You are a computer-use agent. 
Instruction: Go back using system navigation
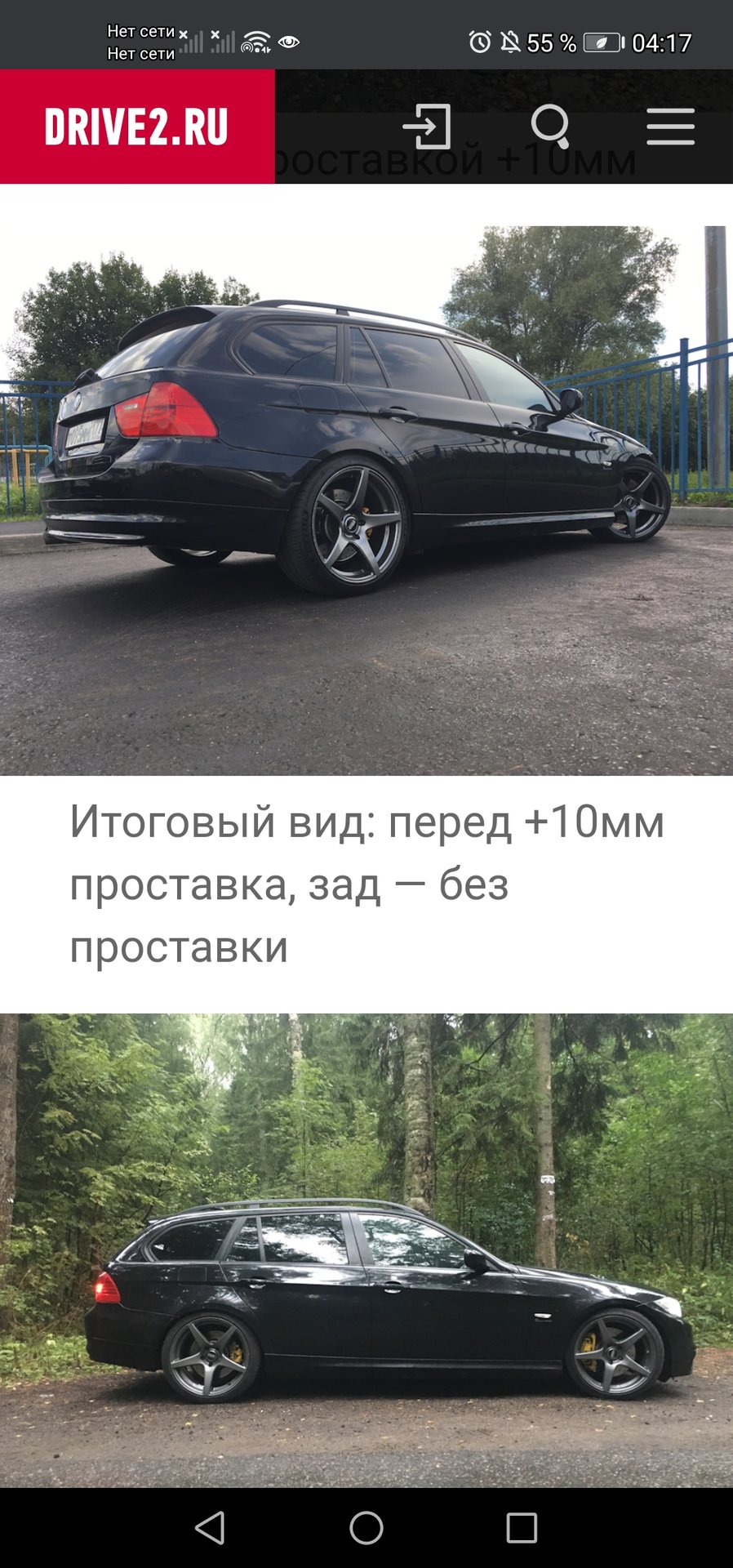point(211,1527)
